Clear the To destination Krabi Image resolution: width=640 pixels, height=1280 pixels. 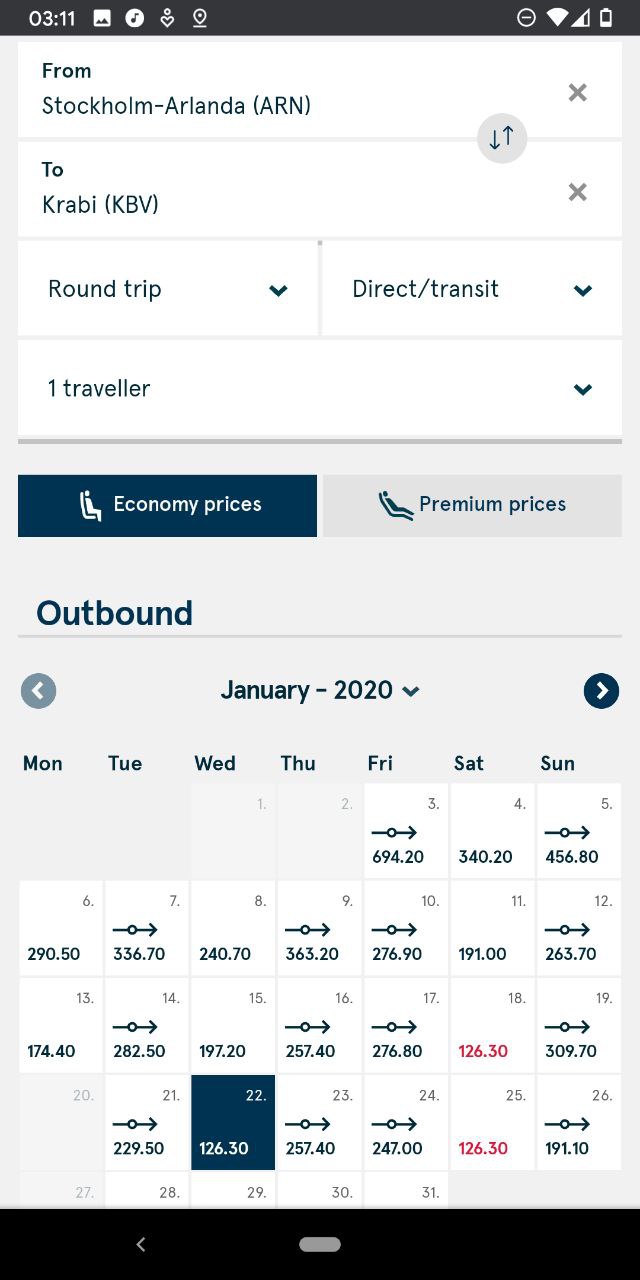click(x=577, y=192)
